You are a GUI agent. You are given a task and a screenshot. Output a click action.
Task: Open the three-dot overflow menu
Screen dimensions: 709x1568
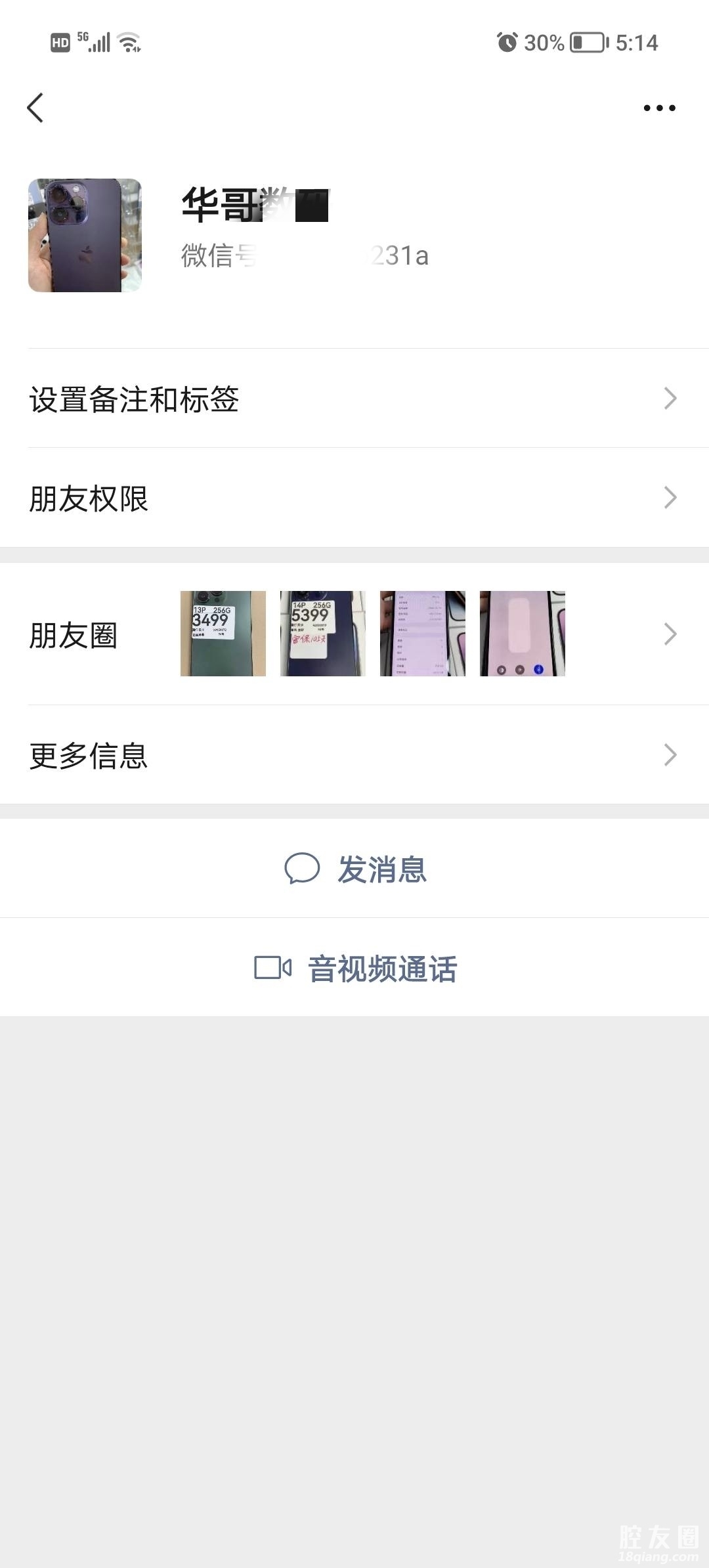[659, 108]
